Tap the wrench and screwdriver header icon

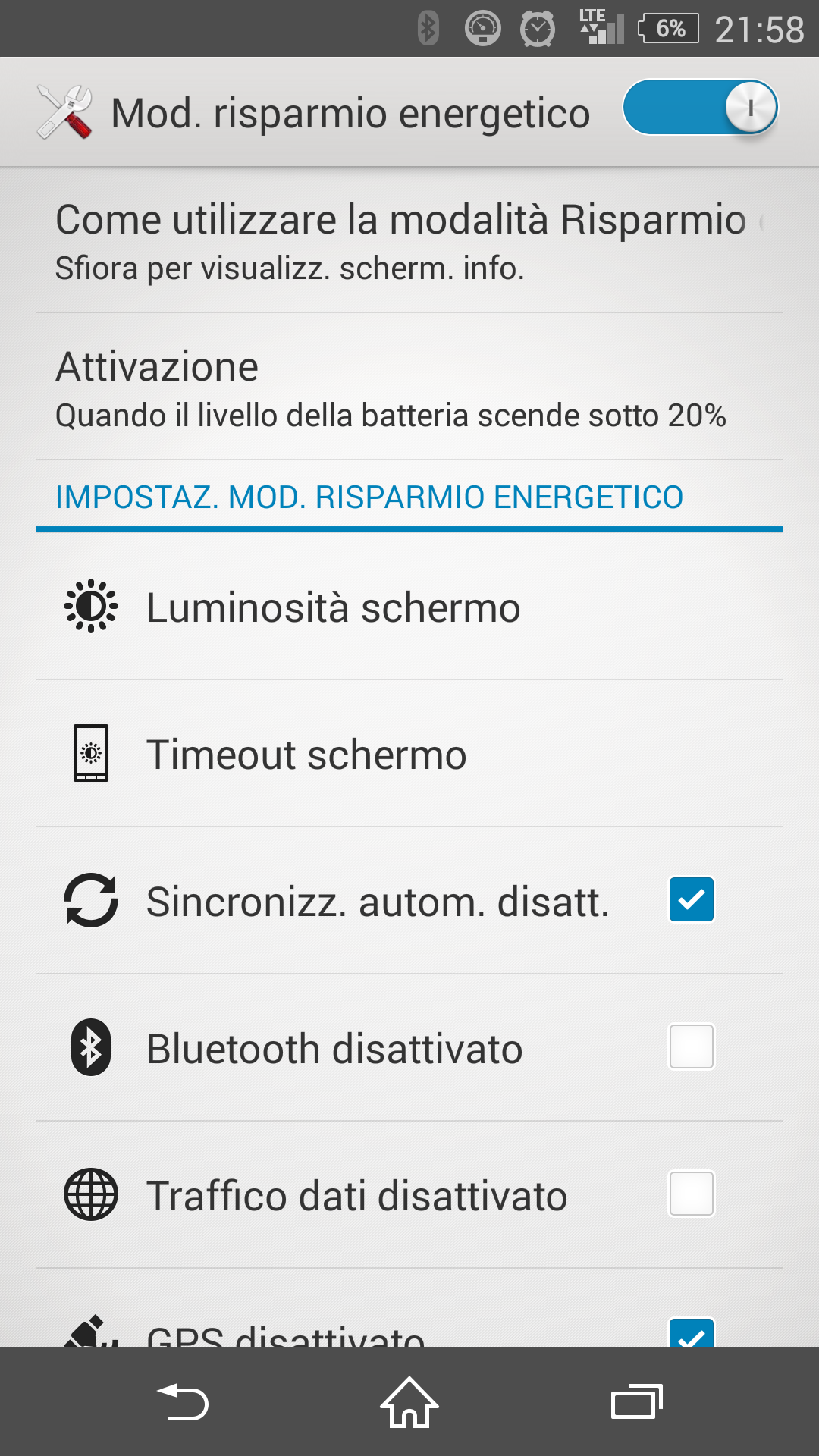[x=65, y=112]
